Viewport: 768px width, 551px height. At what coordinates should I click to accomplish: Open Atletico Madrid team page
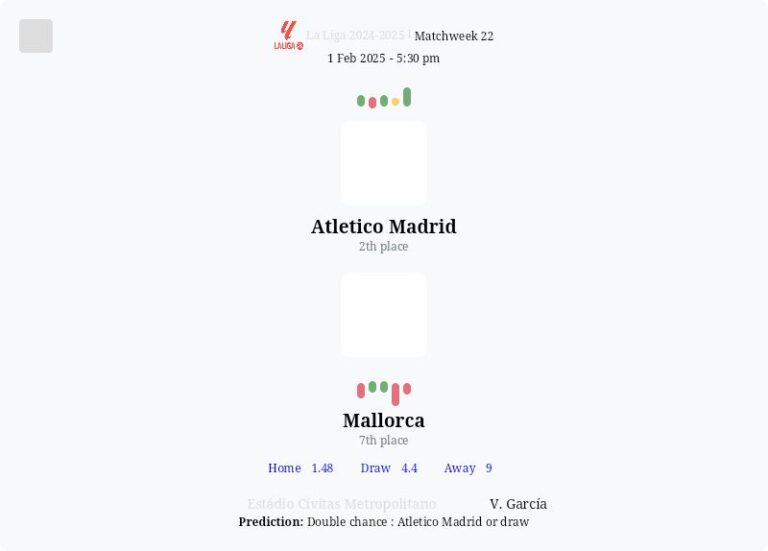tap(383, 227)
